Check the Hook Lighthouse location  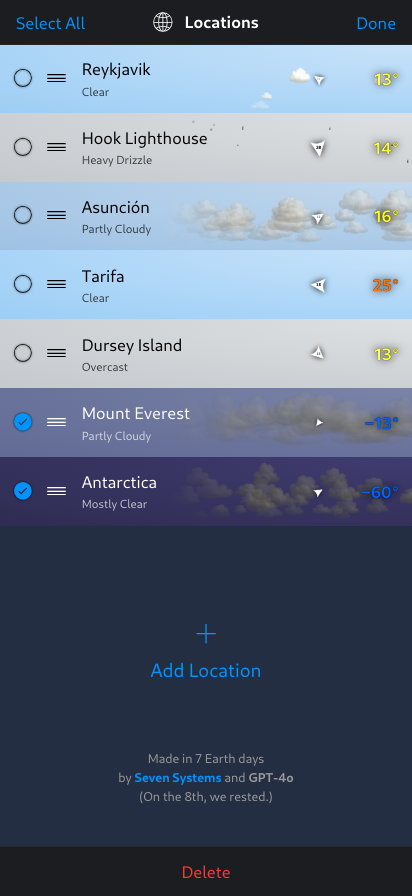23,147
